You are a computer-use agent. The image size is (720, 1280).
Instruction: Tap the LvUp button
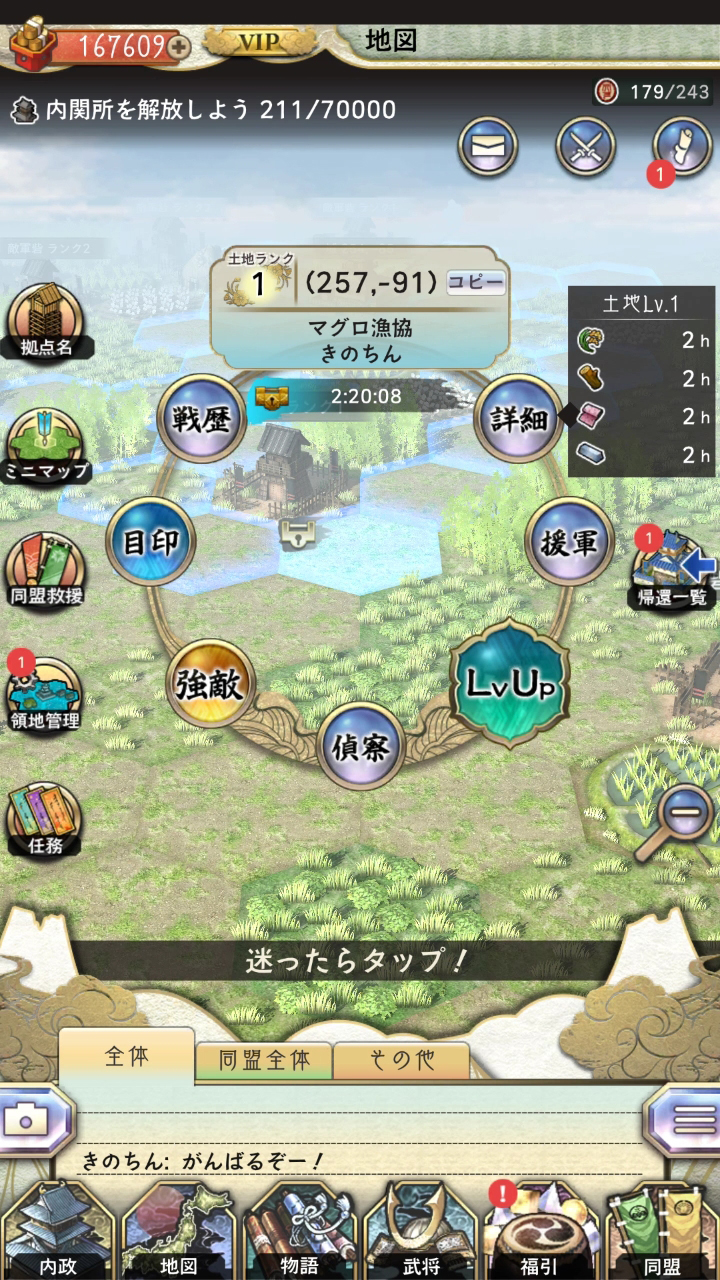pyautogui.click(x=510, y=683)
